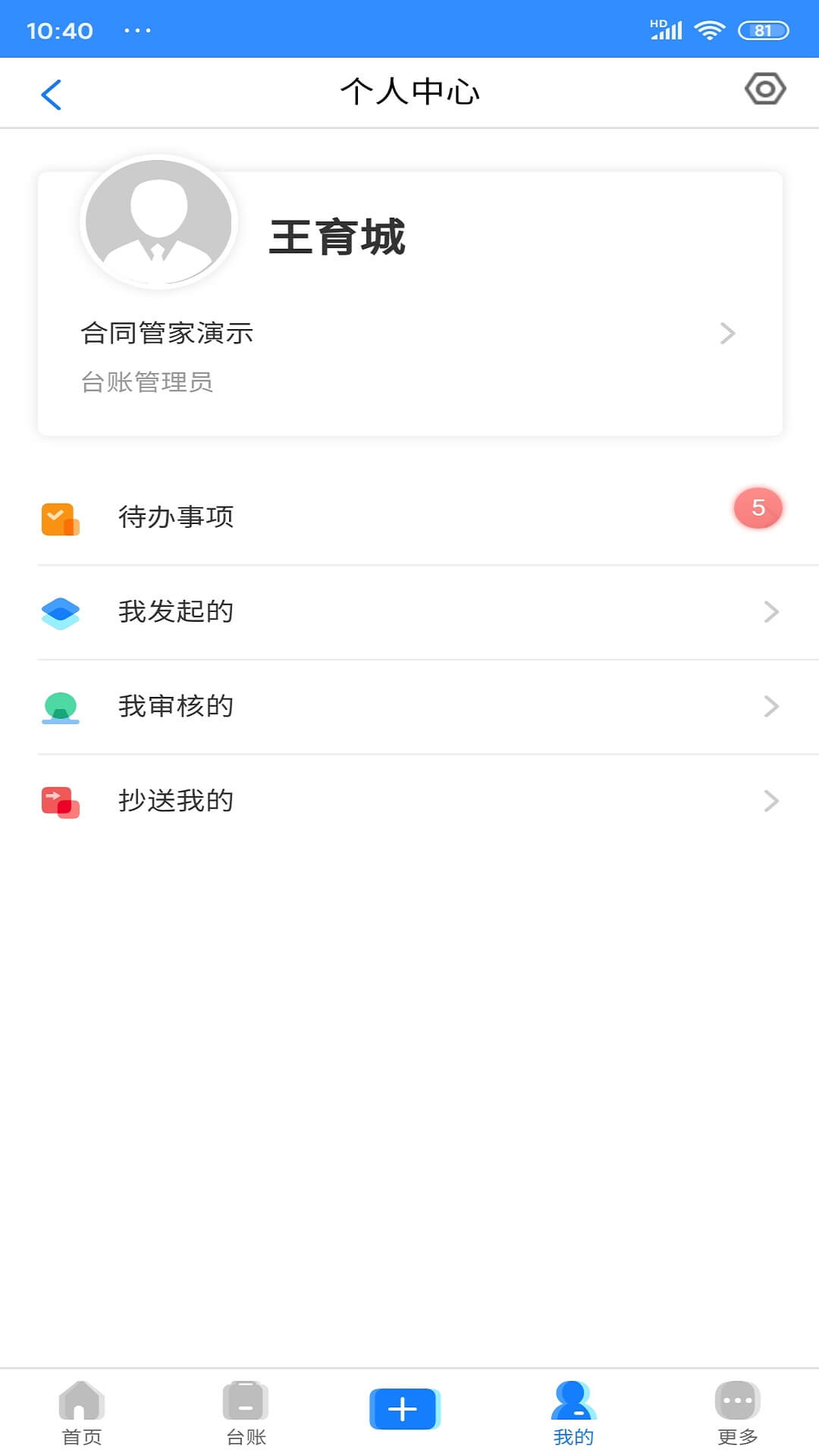
Task: View 我审核的 items
Action: pyautogui.click(x=409, y=707)
